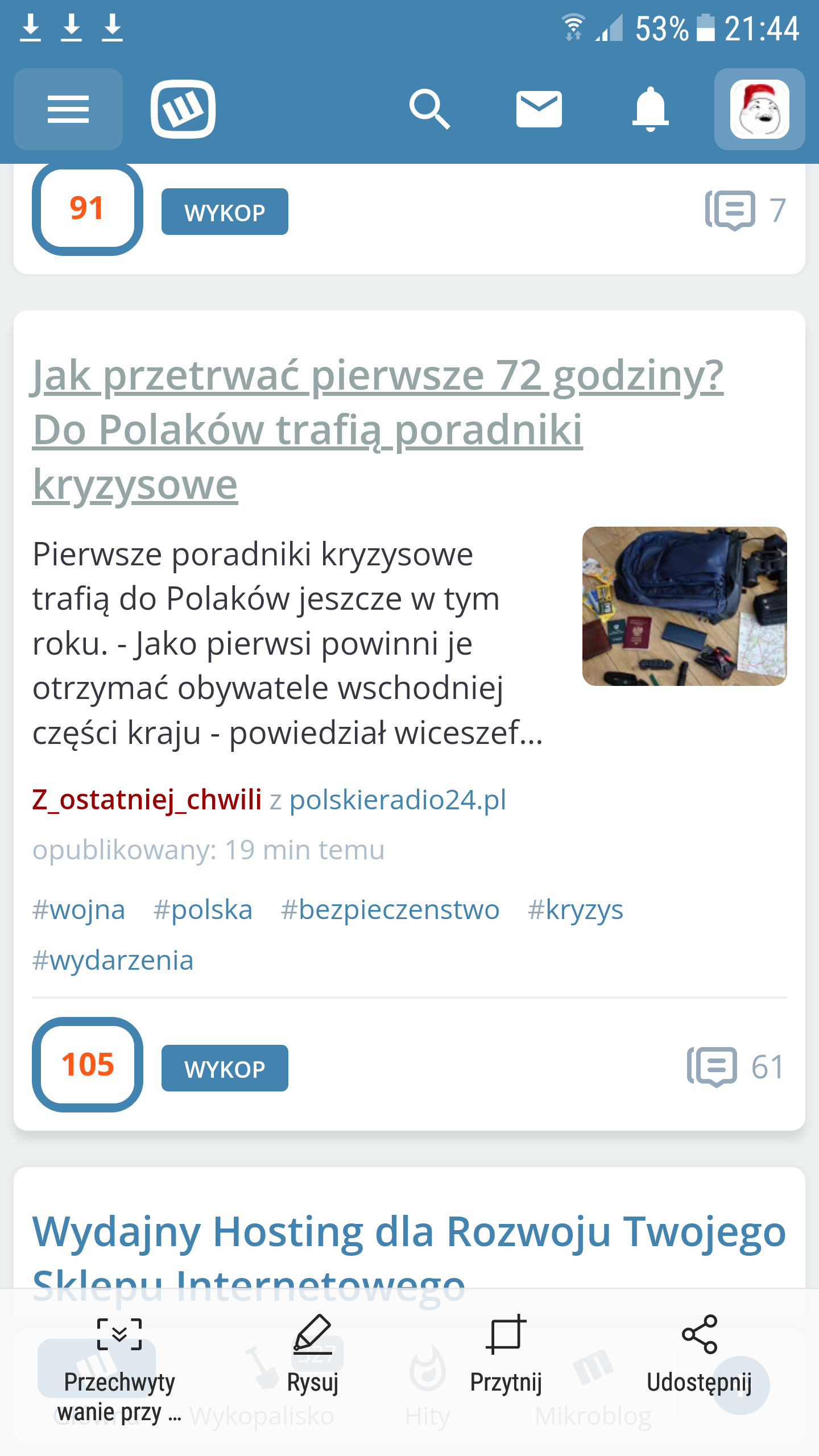
Task: Visit Z_ostatniej_chwili author profile
Action: point(147,799)
